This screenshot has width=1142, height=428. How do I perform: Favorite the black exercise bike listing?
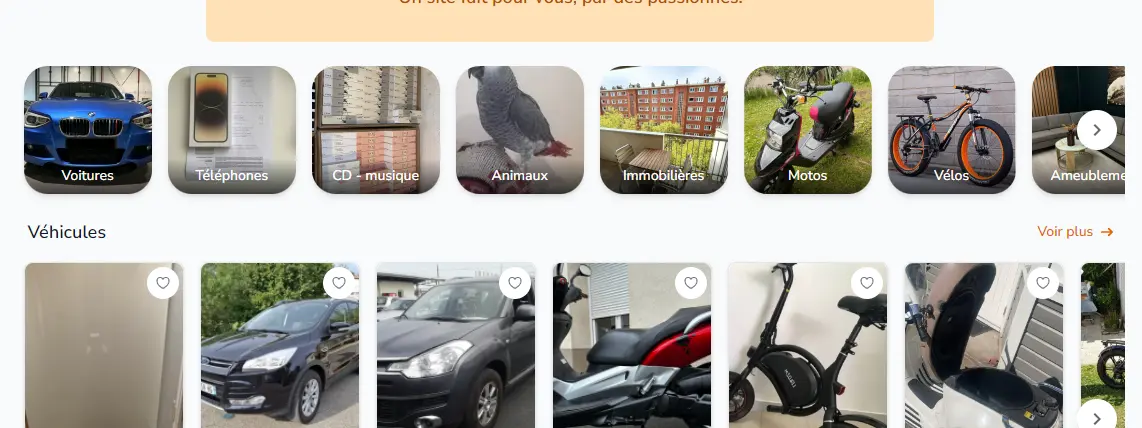click(867, 283)
